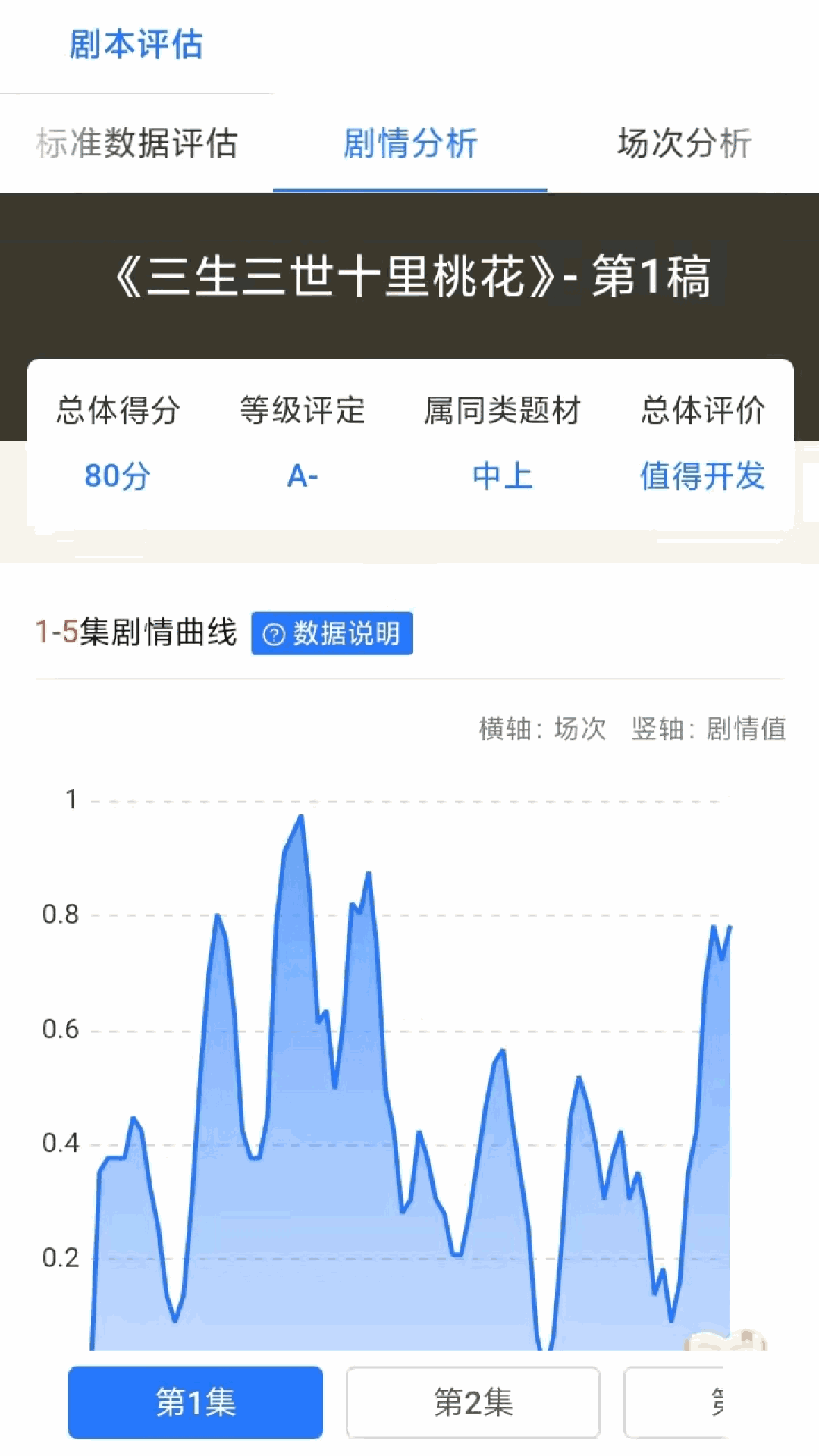Image resolution: width=819 pixels, height=1456 pixels.
Task: Switch to the 第2集 episode
Action: point(473,1402)
